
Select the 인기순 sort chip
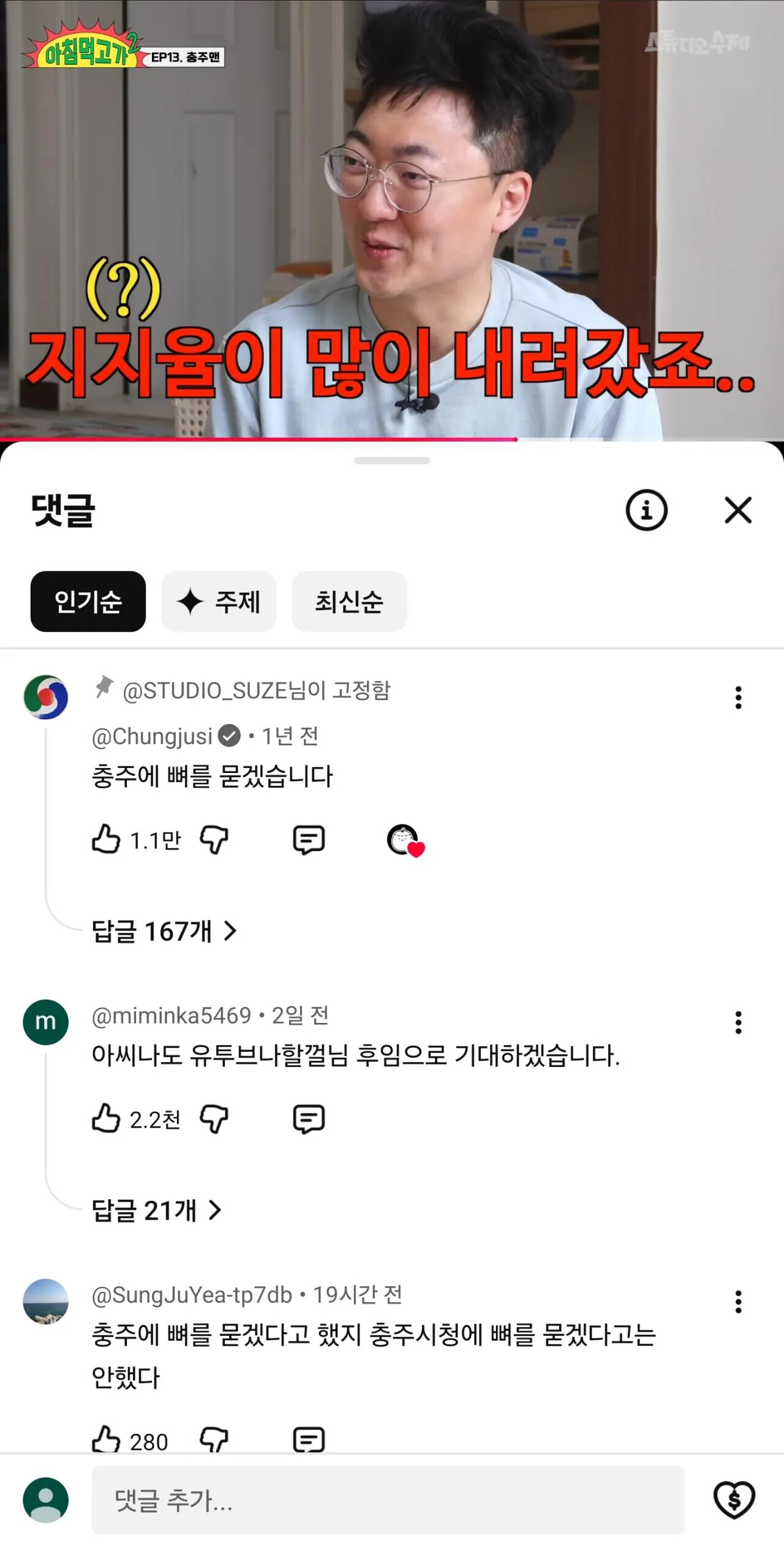[x=88, y=601]
